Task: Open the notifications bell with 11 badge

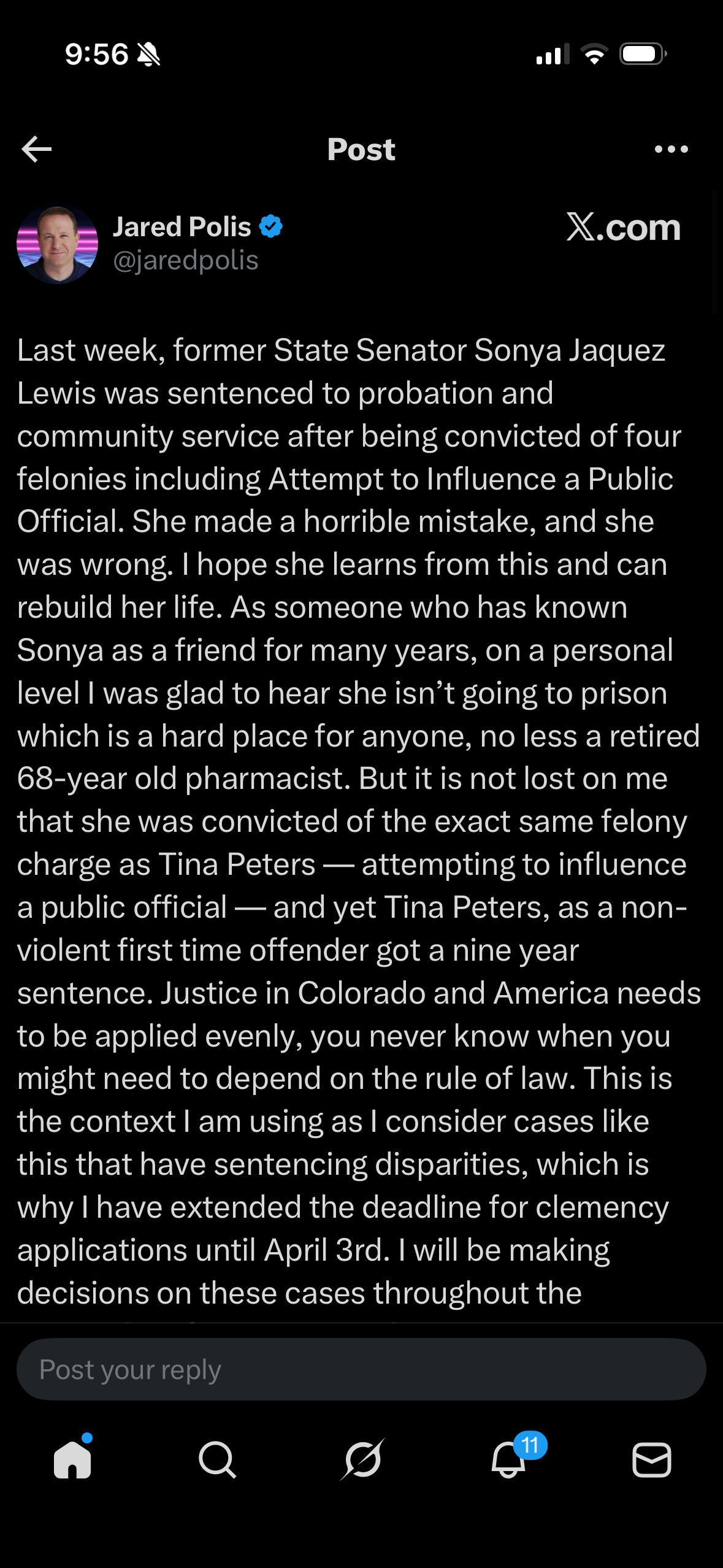Action: click(x=509, y=1459)
